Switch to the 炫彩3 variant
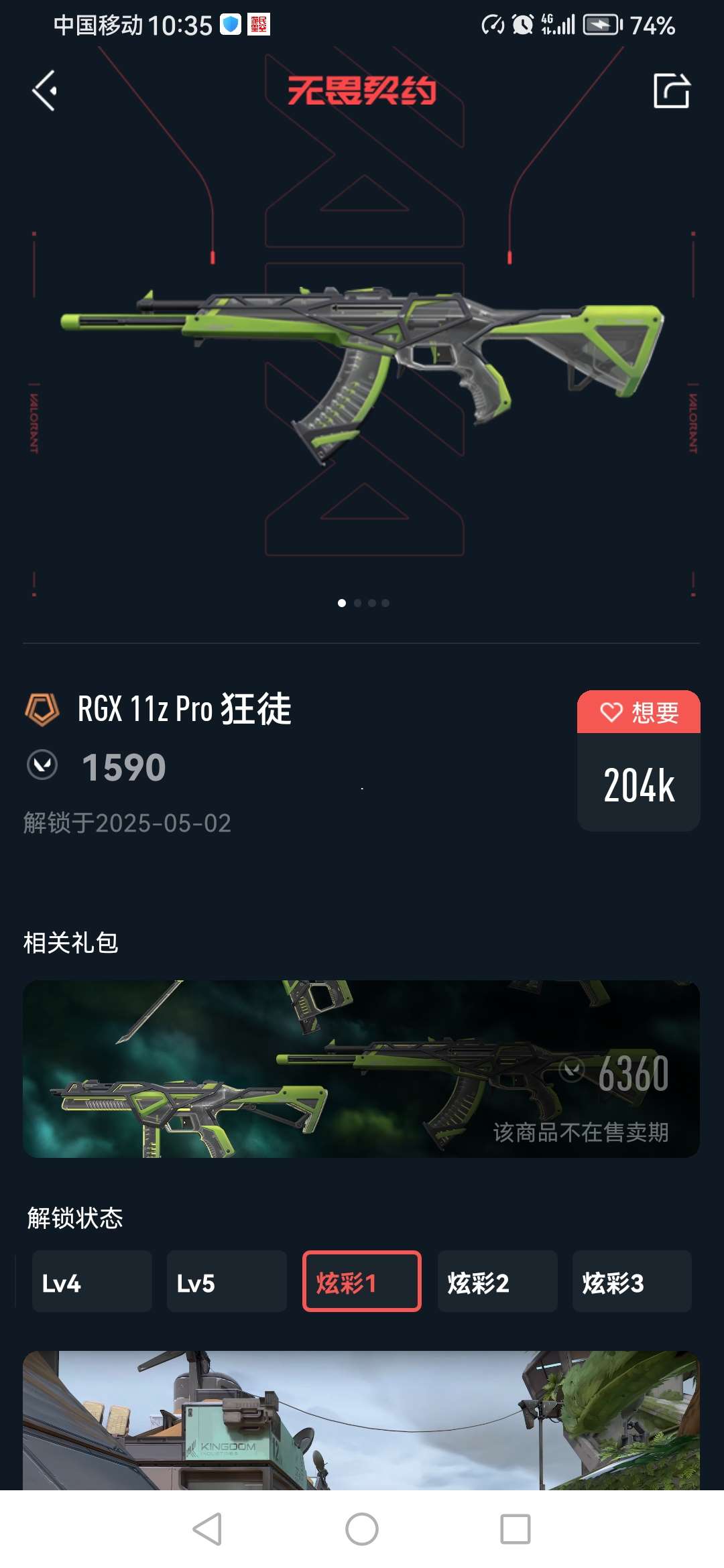 (x=631, y=1281)
